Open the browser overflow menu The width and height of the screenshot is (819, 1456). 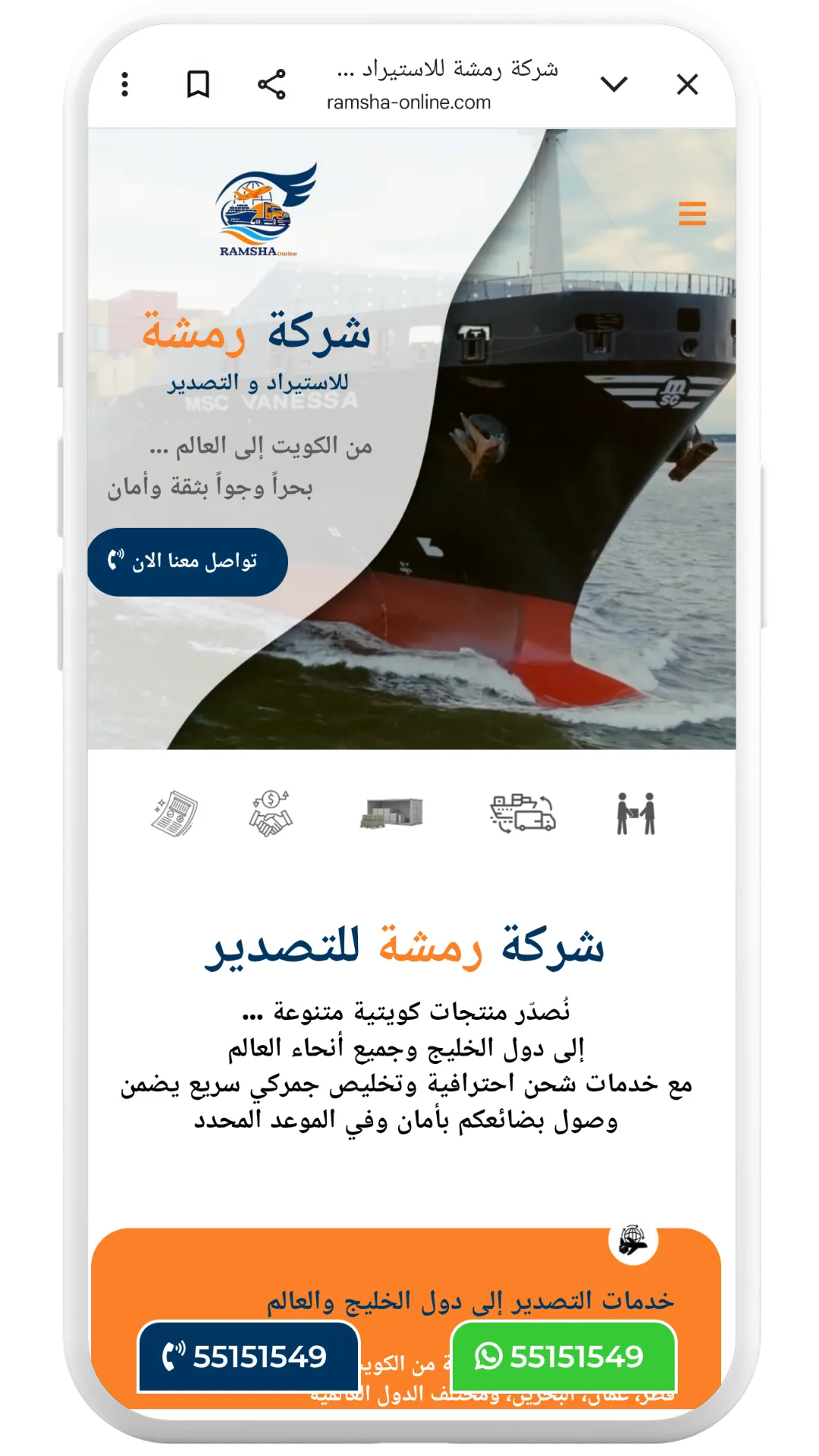point(125,84)
